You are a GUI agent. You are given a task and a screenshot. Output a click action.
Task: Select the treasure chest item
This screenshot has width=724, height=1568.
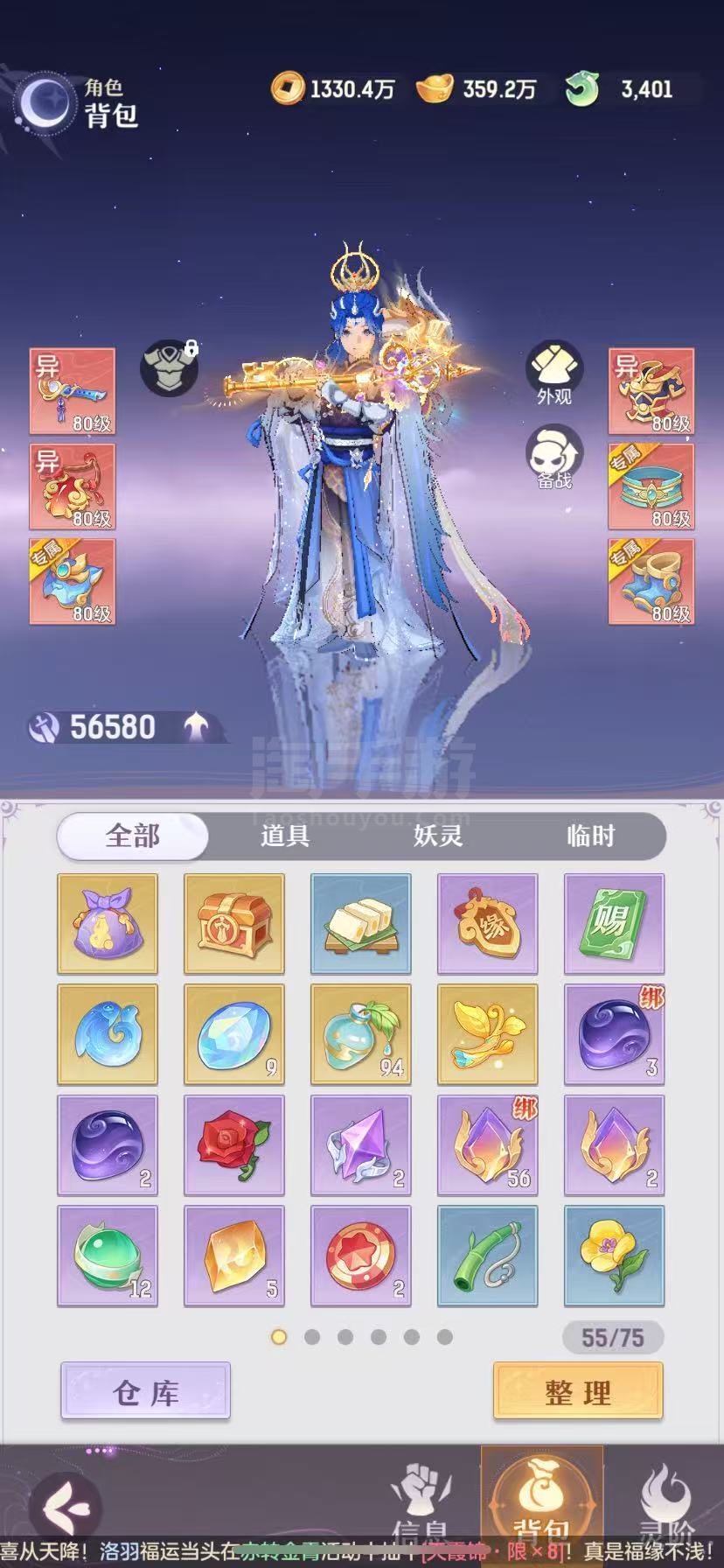(x=233, y=924)
